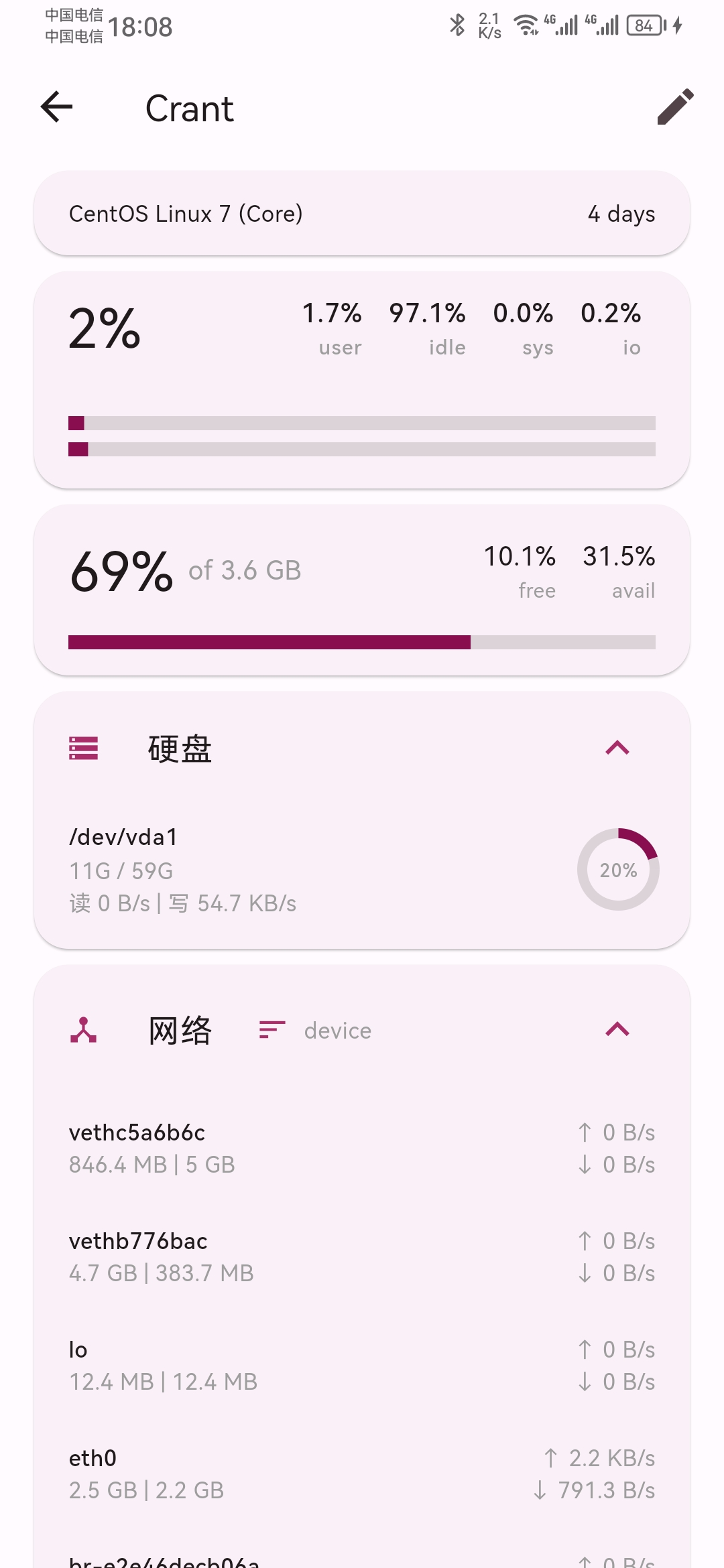Change the network sort order from device
The image size is (724, 1568).
[x=315, y=1030]
